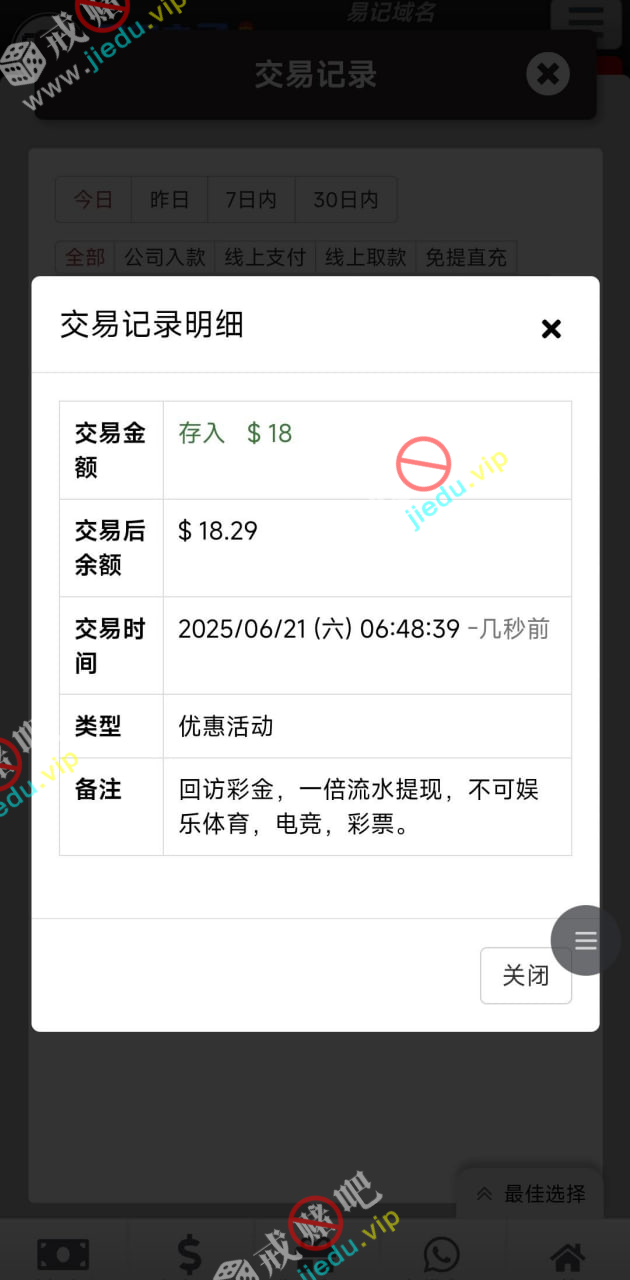Open the floating round menu button
Viewport: 630px width, 1280px height.
pyautogui.click(x=586, y=940)
